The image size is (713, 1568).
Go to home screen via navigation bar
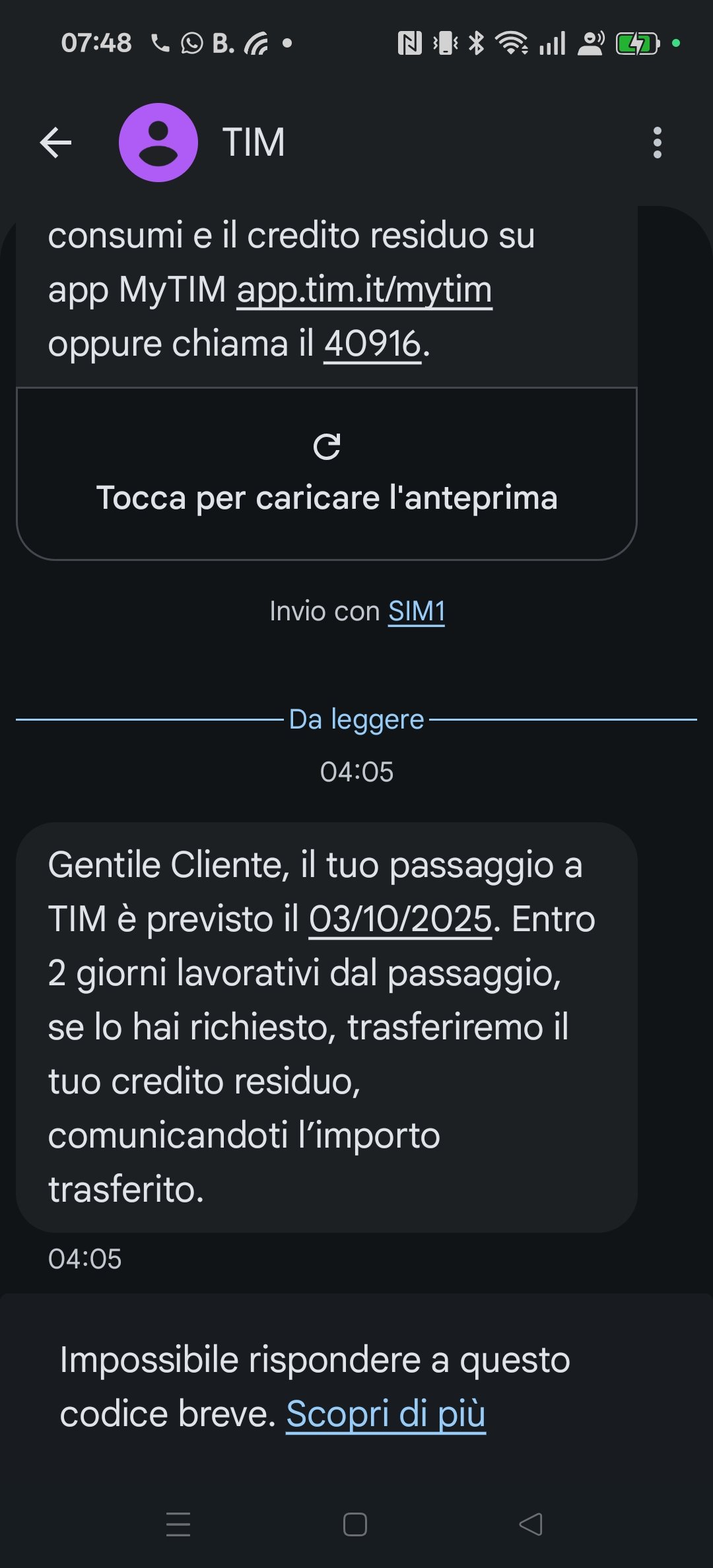pyautogui.click(x=355, y=1524)
